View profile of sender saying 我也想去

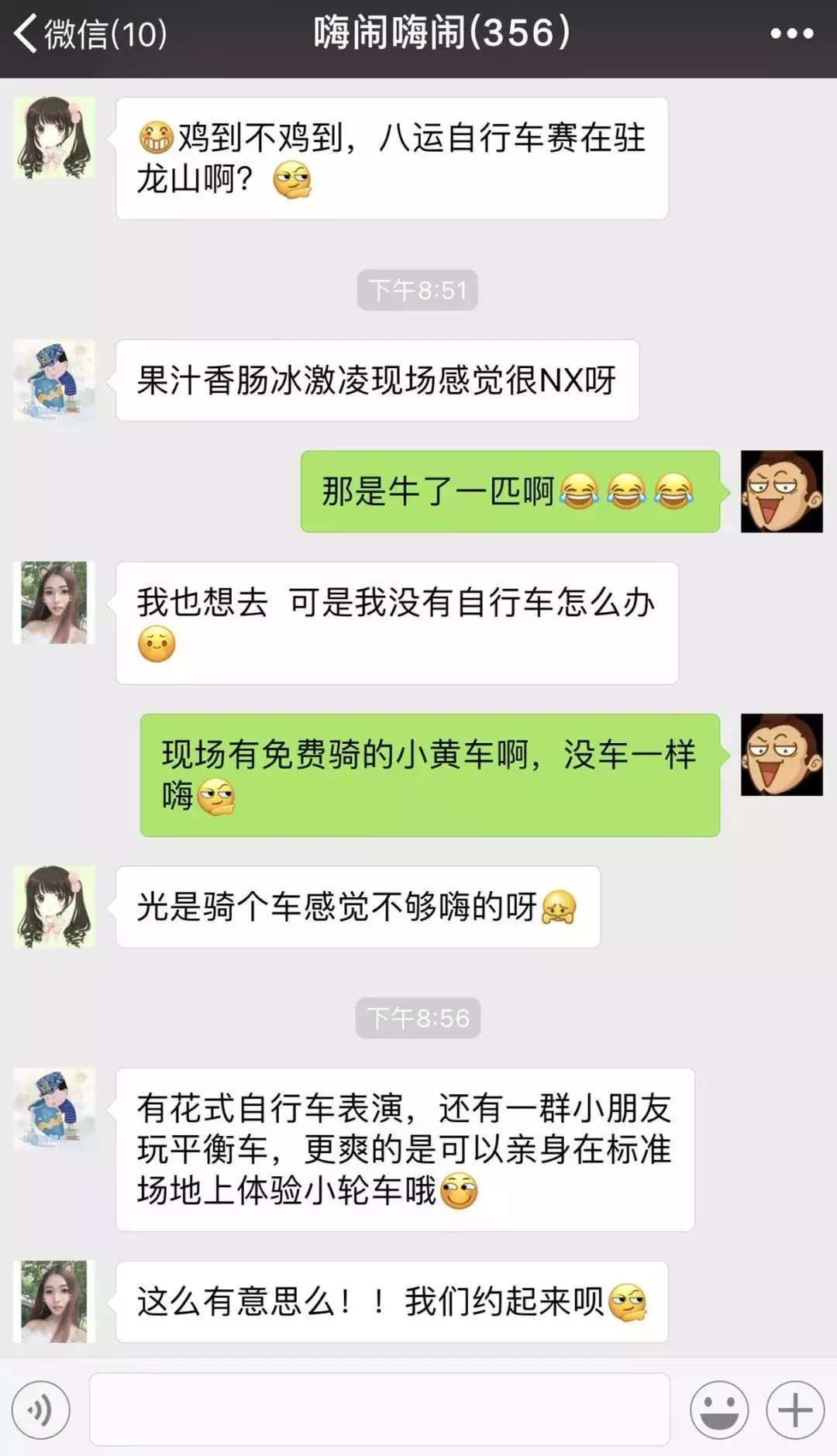point(54,602)
